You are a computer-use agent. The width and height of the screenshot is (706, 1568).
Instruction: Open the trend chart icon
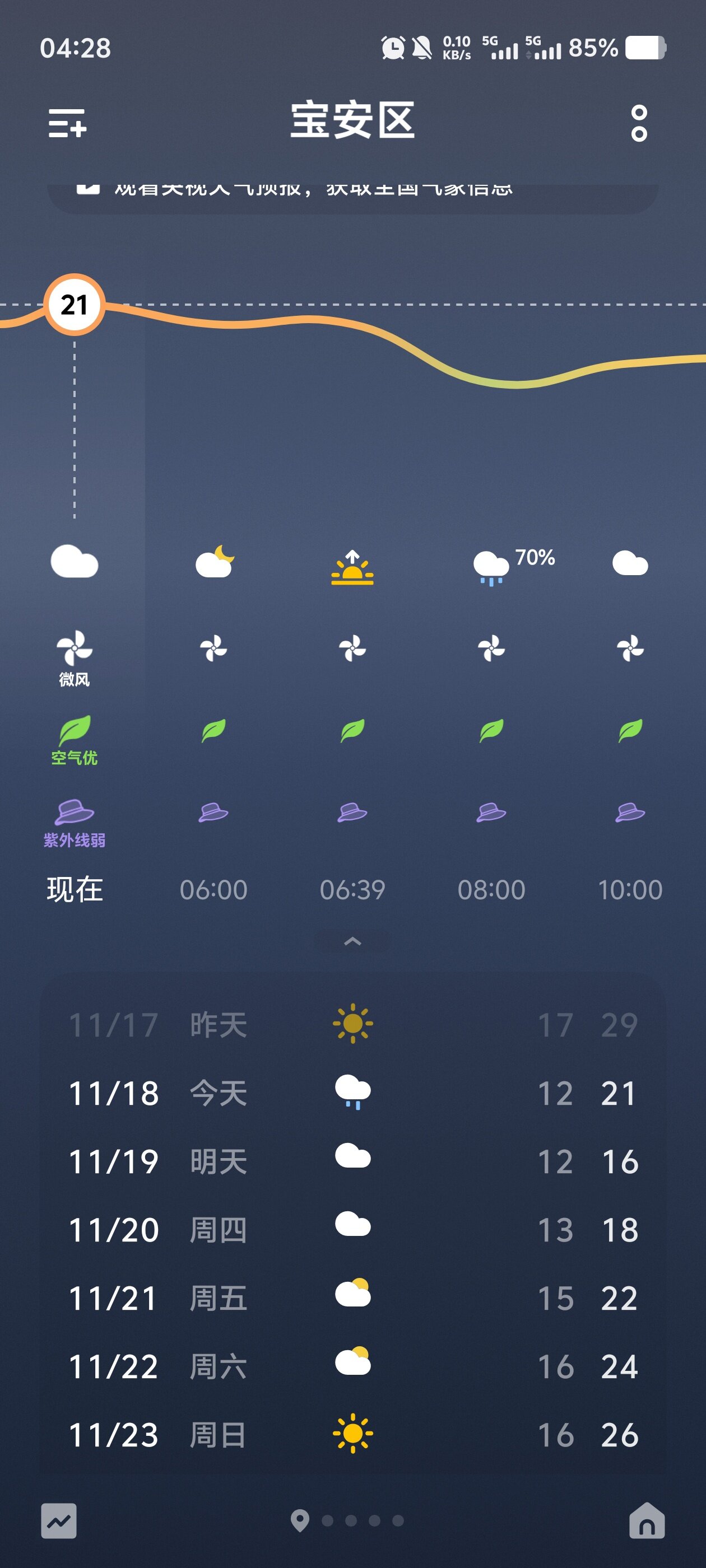tap(59, 1520)
